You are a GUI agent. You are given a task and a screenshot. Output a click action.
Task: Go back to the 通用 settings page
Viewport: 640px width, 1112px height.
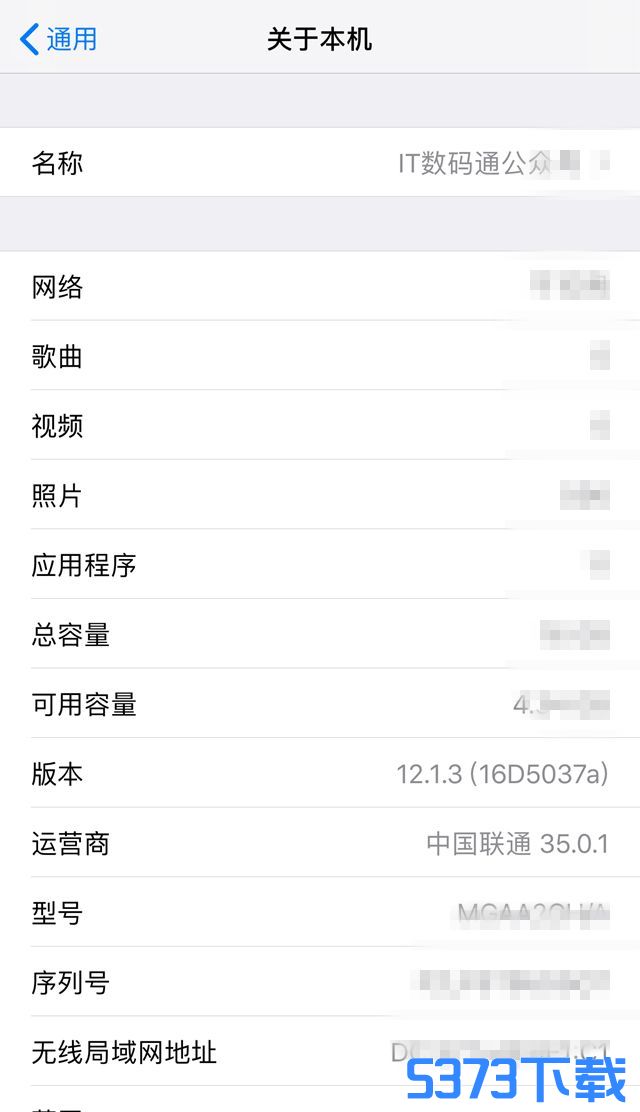coord(58,39)
